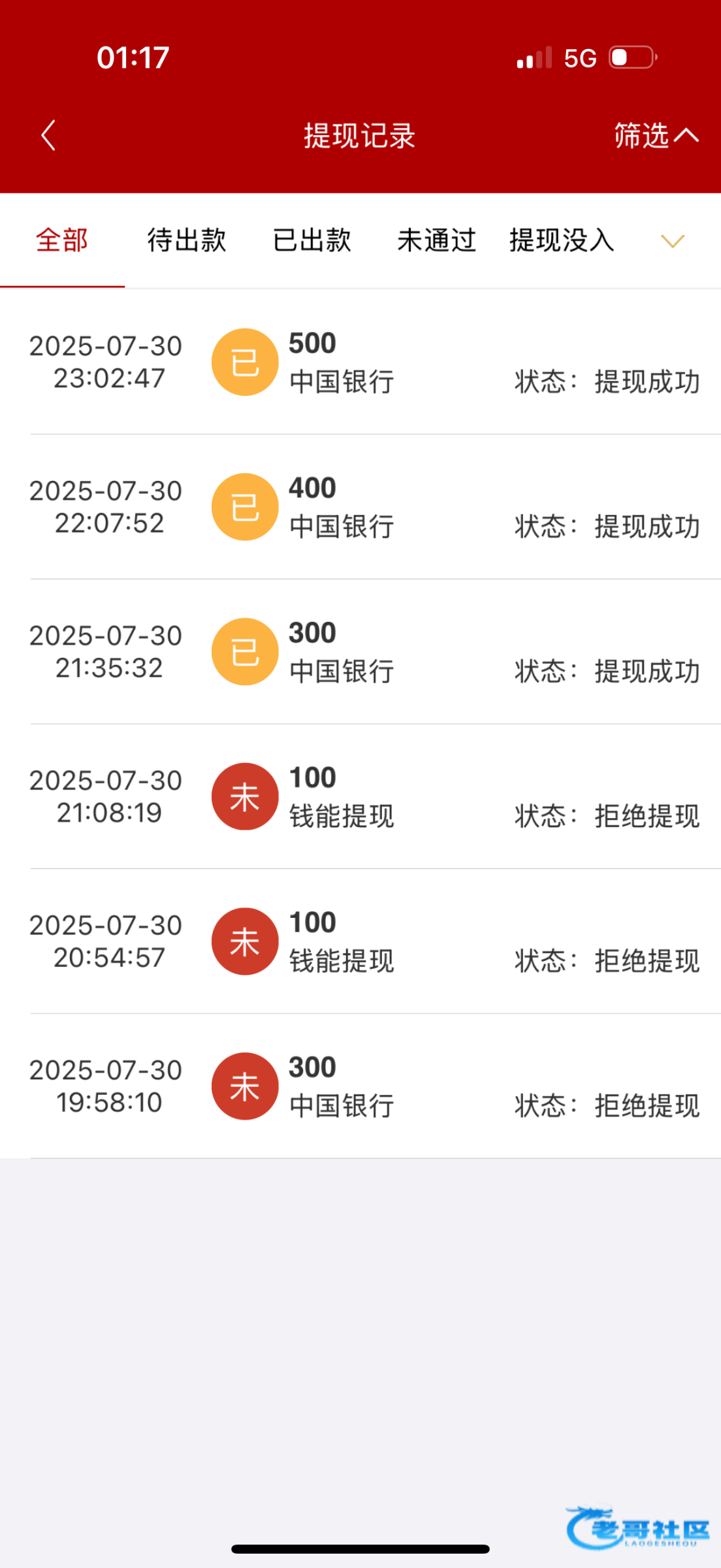The width and height of the screenshot is (721, 1568).
Task: View the rejected 100 withdrawal at 20:54:57
Action: (x=360, y=942)
